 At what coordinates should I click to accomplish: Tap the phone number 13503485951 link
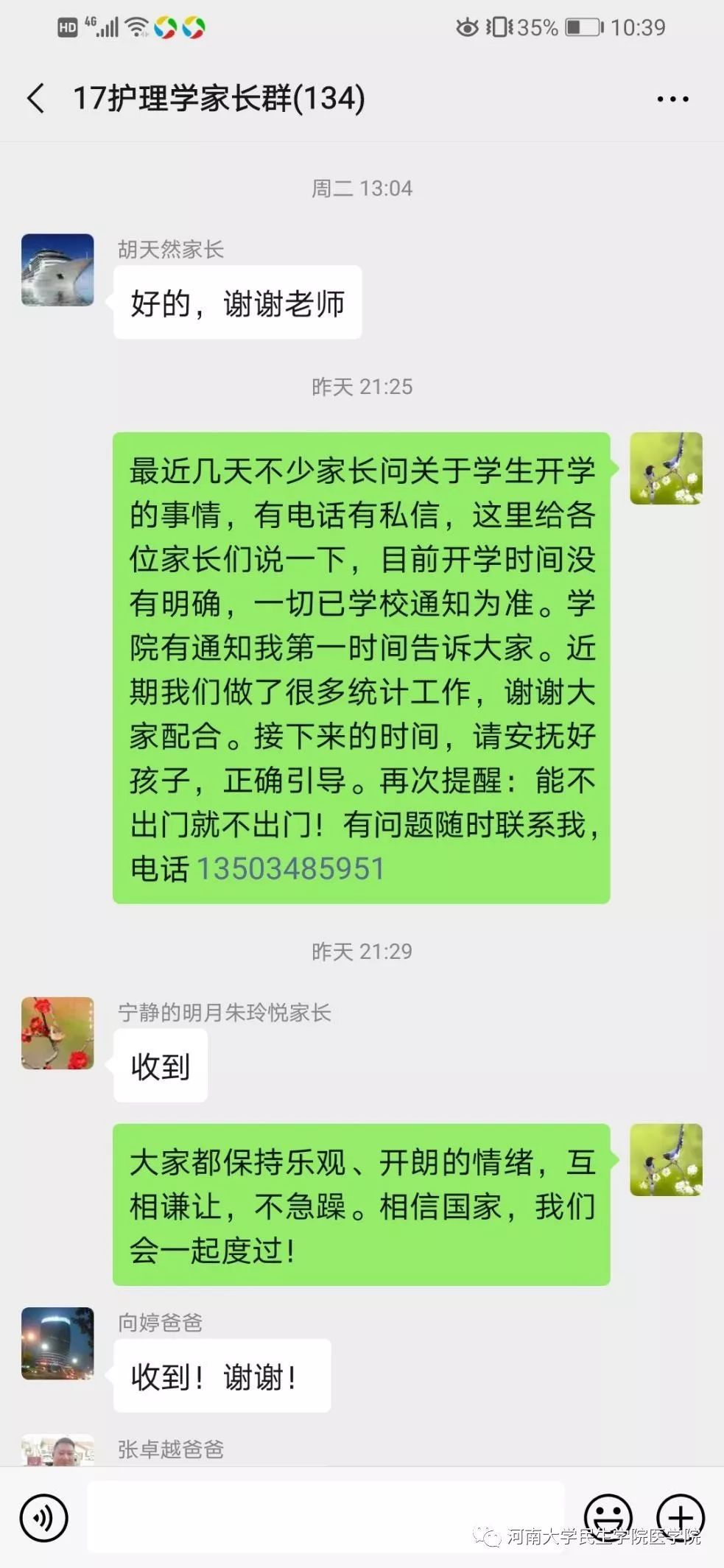click(x=289, y=869)
